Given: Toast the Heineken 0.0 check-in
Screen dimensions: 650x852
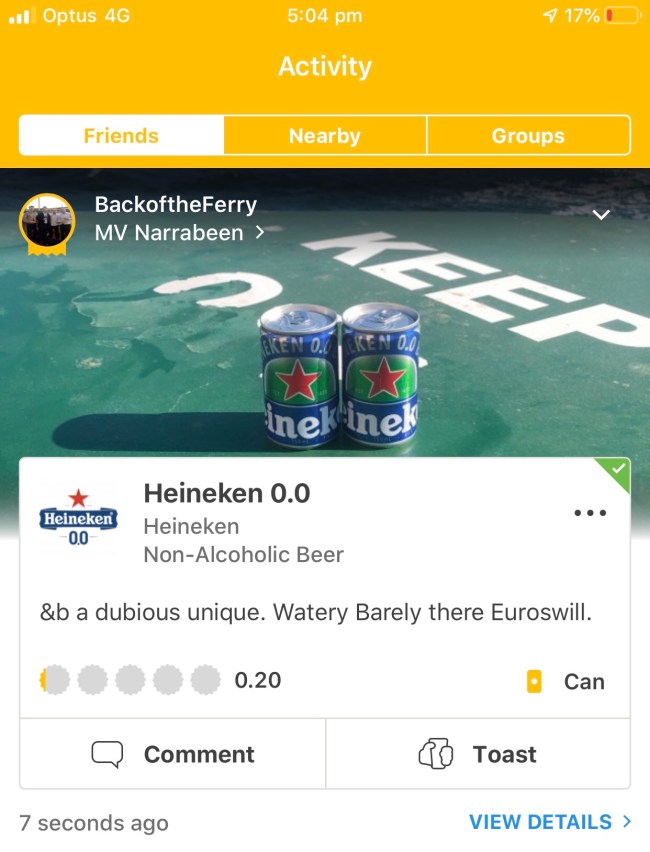Looking at the screenshot, I should click(x=478, y=754).
